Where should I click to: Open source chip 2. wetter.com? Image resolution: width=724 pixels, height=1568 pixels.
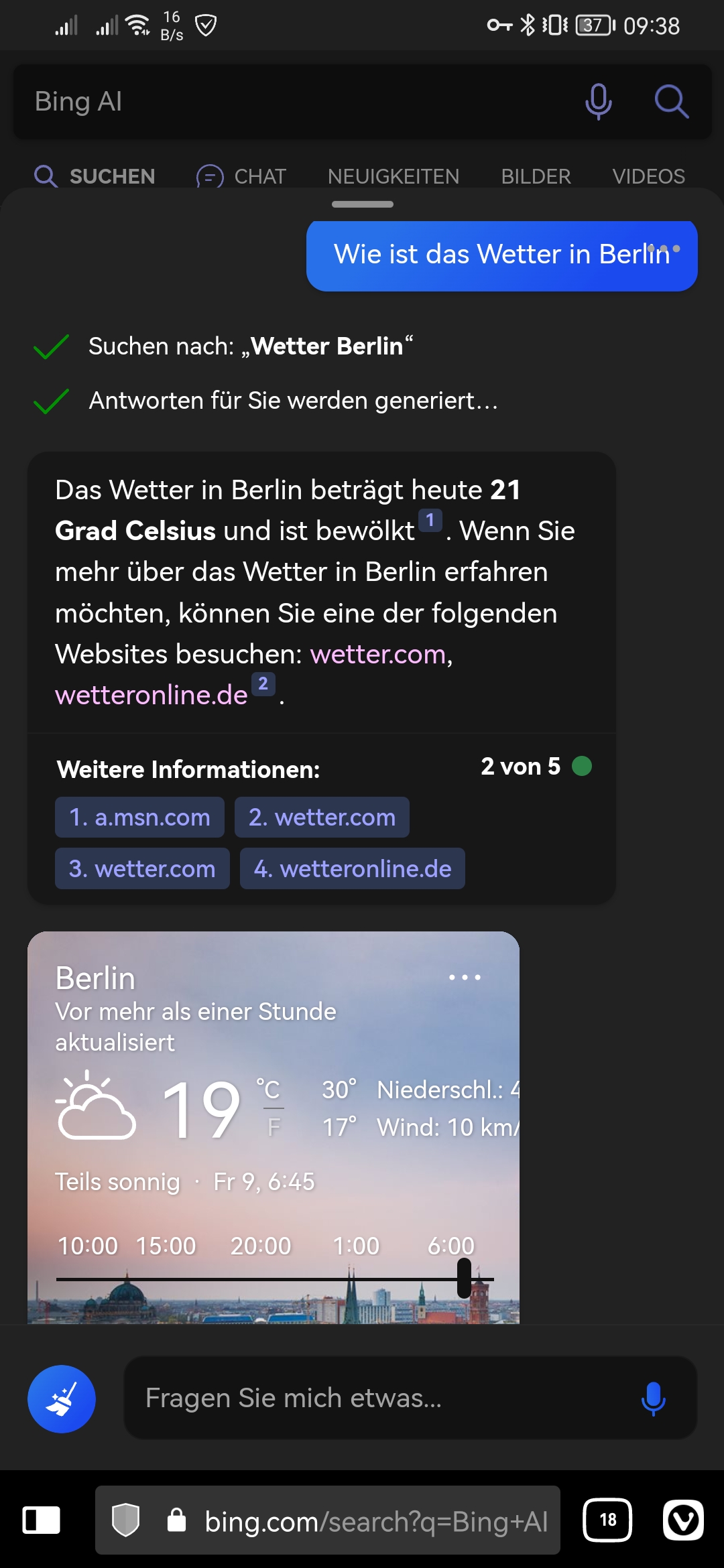pos(322,818)
